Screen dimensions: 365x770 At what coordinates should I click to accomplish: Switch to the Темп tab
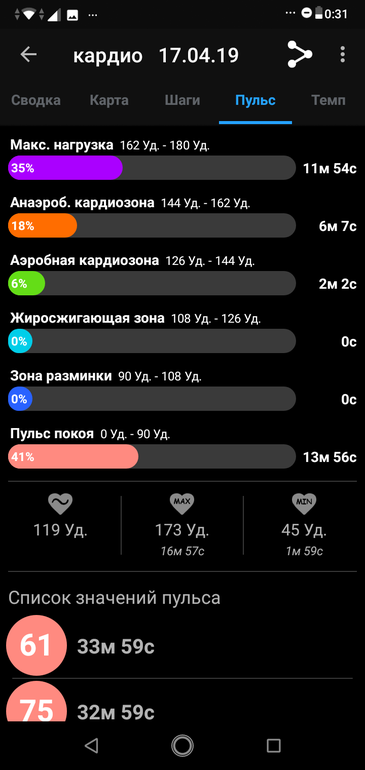click(329, 101)
